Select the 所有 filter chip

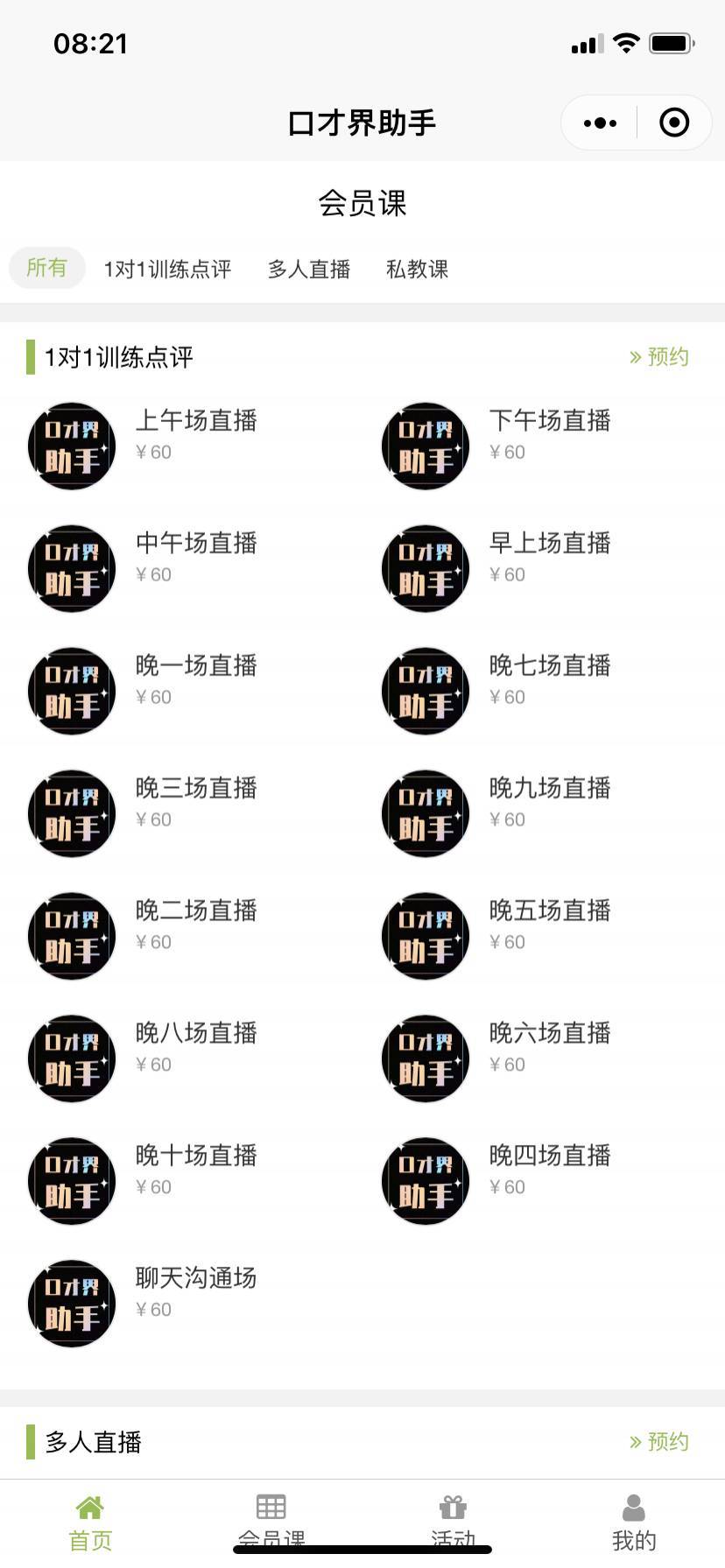pyautogui.click(x=47, y=268)
